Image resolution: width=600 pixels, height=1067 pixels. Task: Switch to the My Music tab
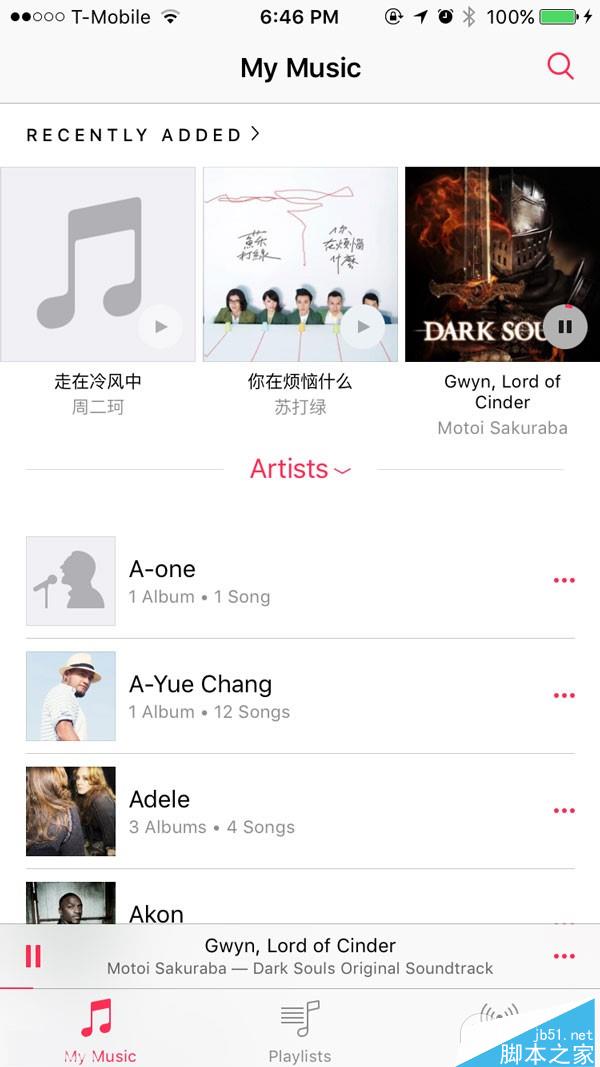tap(99, 1030)
